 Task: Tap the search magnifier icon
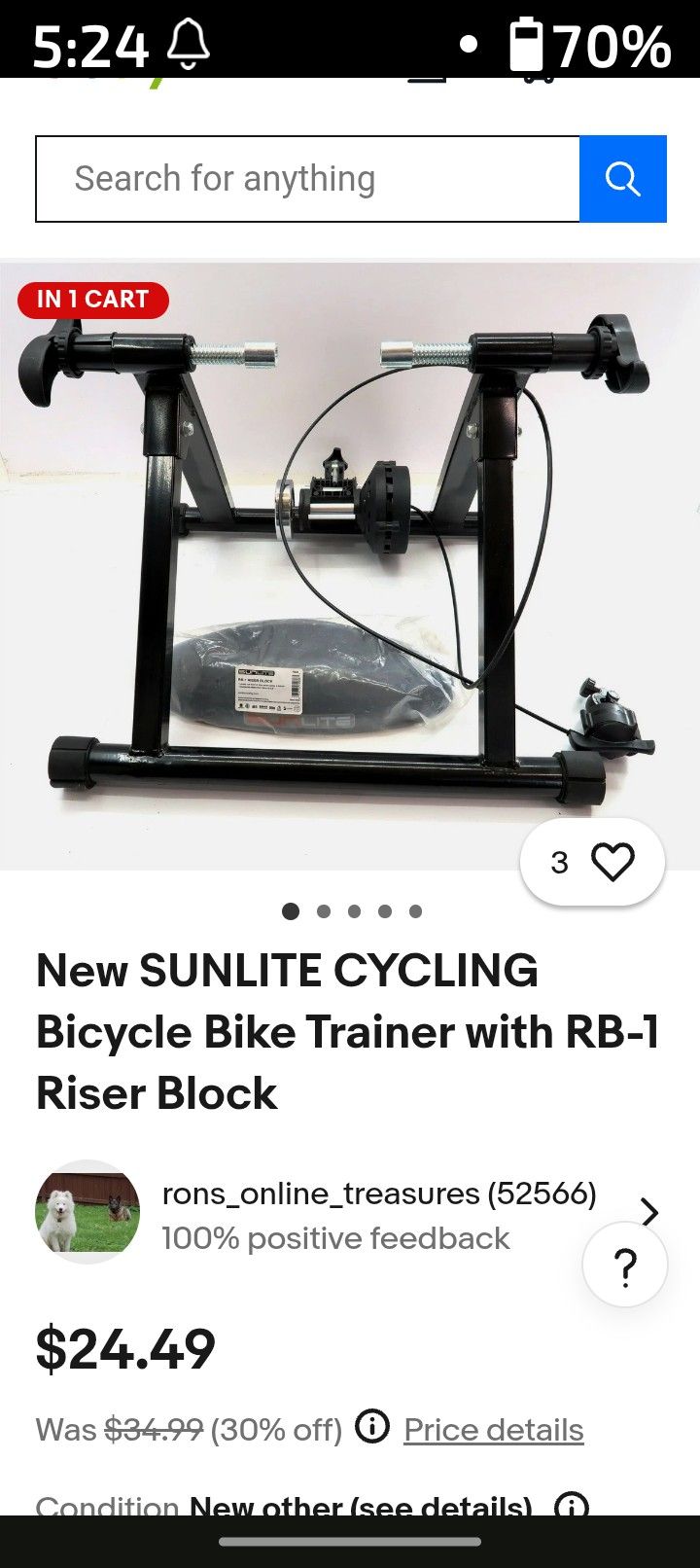[622, 178]
